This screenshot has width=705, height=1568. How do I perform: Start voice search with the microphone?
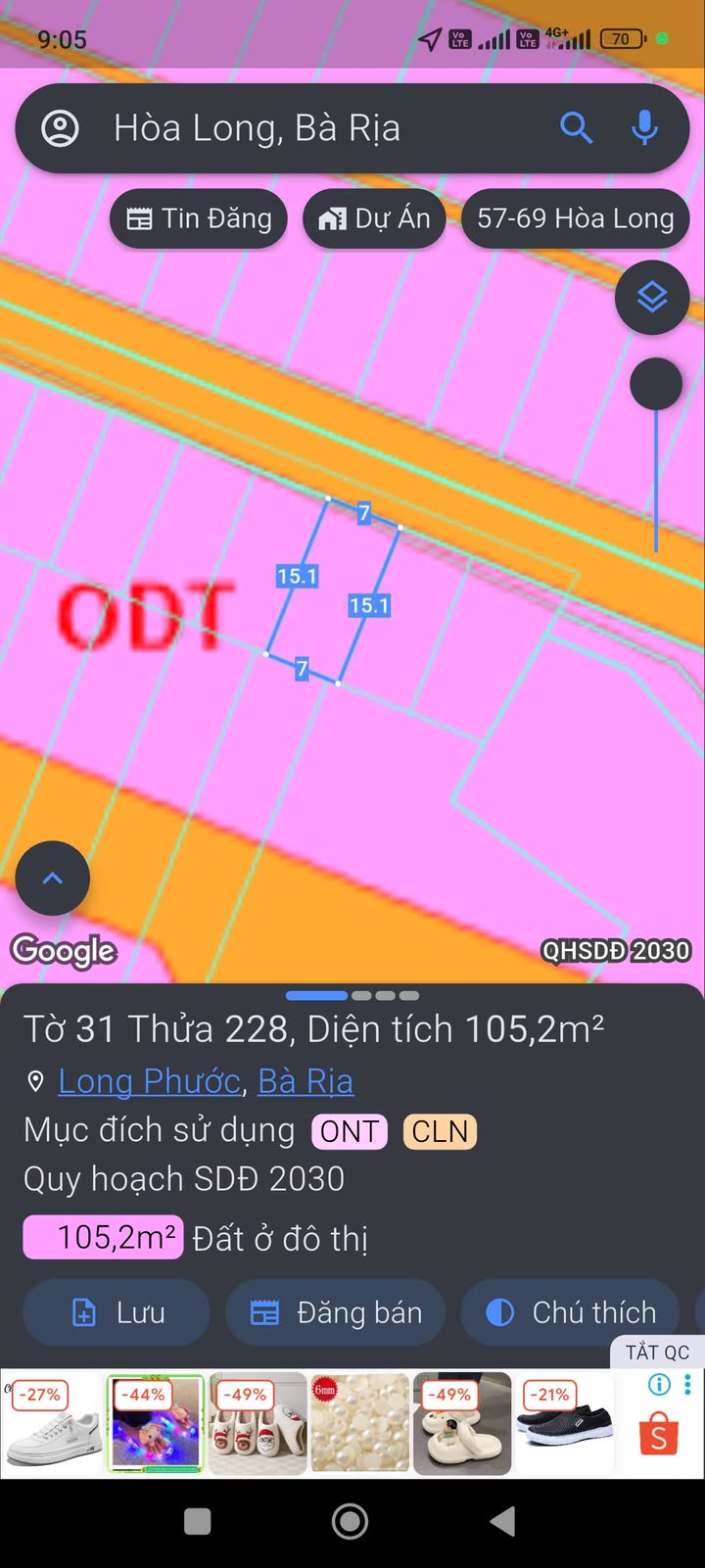click(x=644, y=128)
